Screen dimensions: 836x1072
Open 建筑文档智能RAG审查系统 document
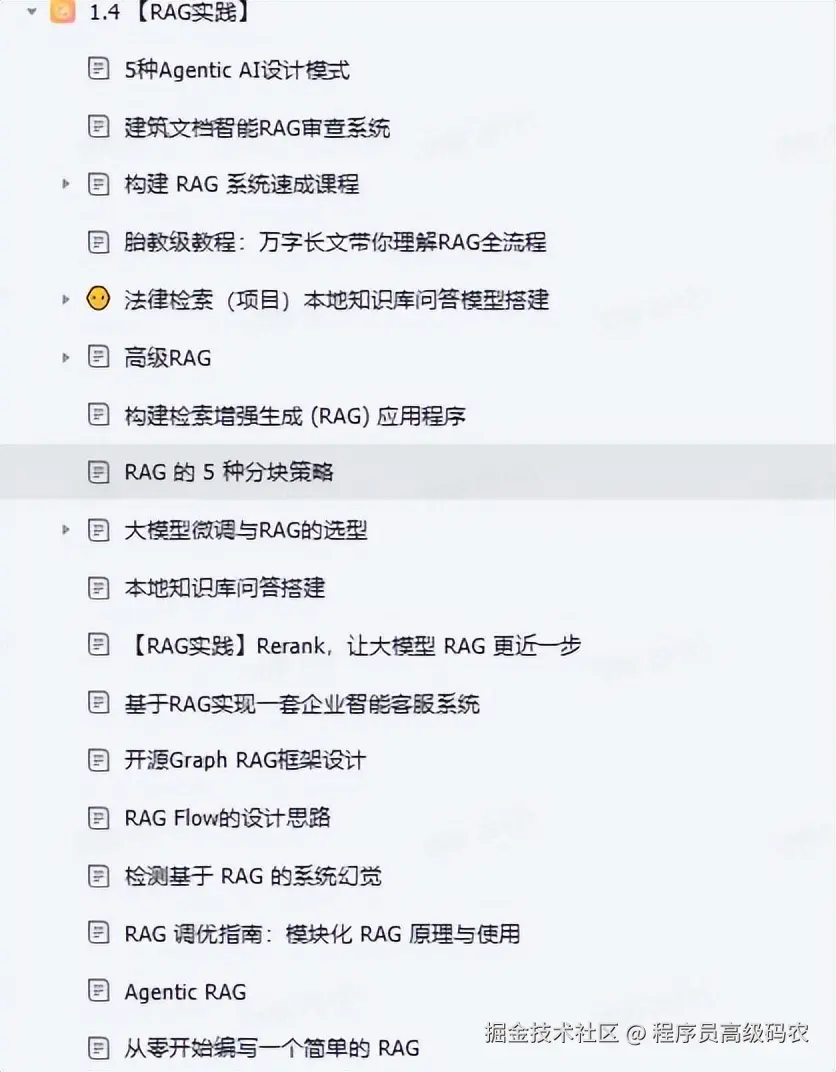pyautogui.click(x=256, y=127)
